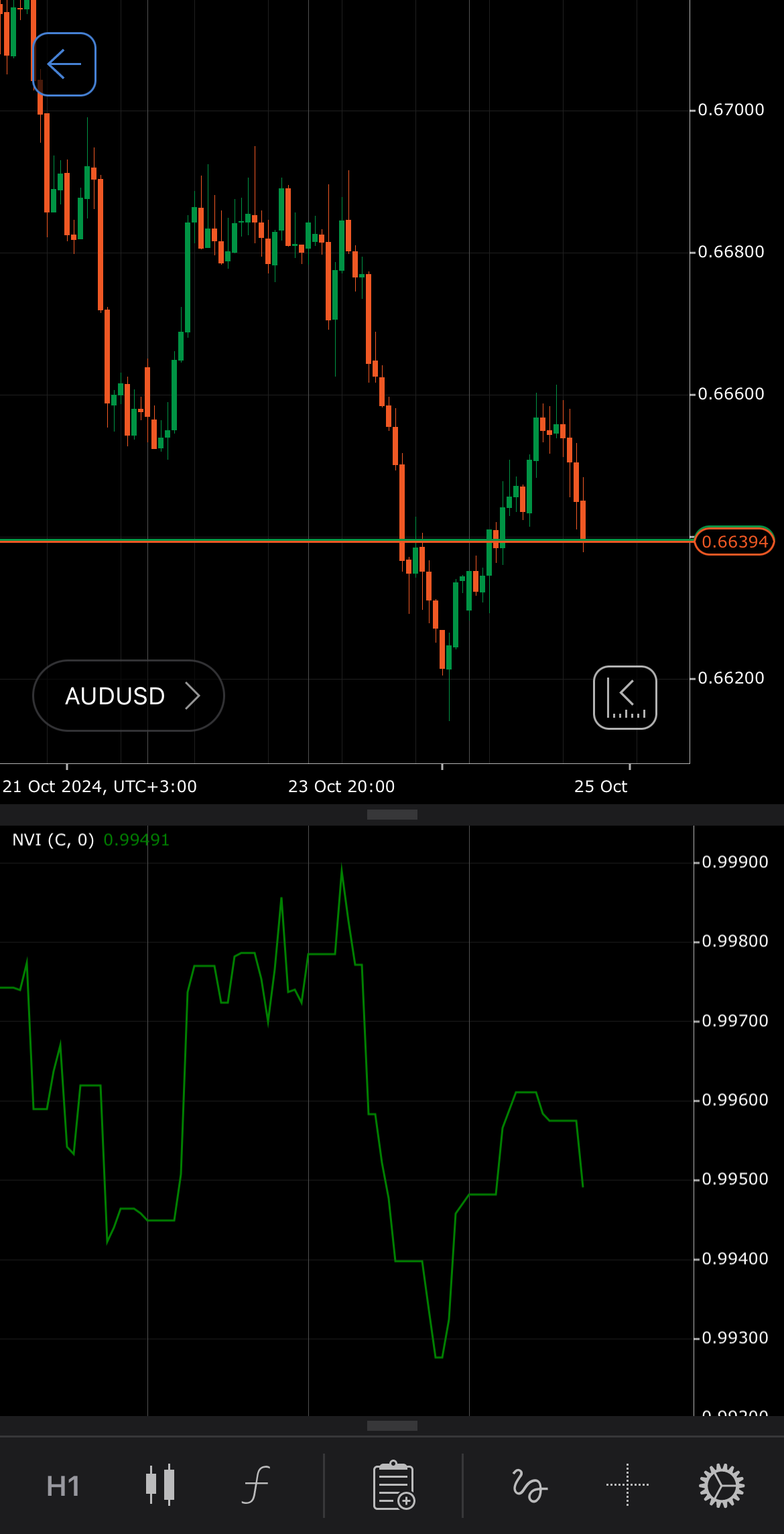Tap the back arrow button
The width and height of the screenshot is (784, 1534).
pos(64,64)
